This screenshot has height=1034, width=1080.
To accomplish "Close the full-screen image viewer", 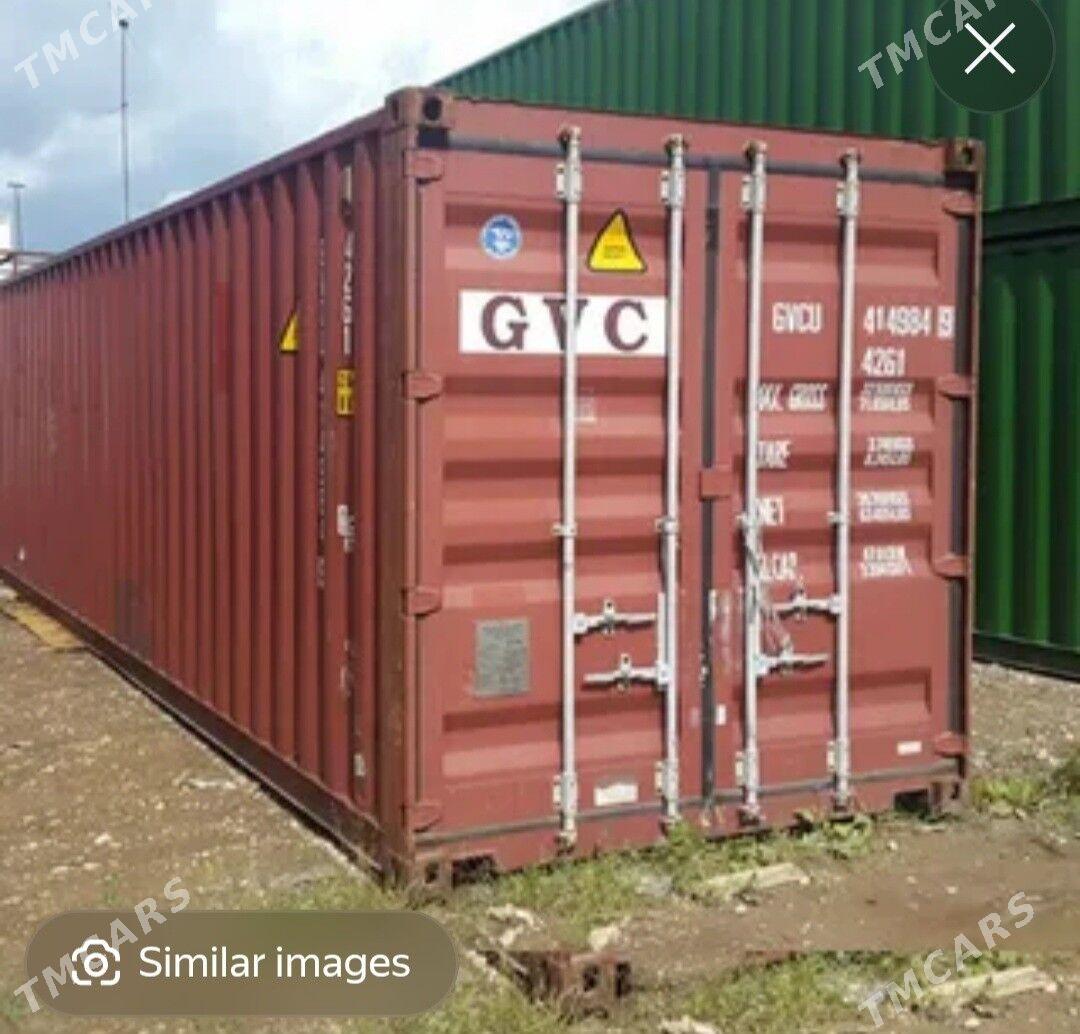I will click(989, 49).
